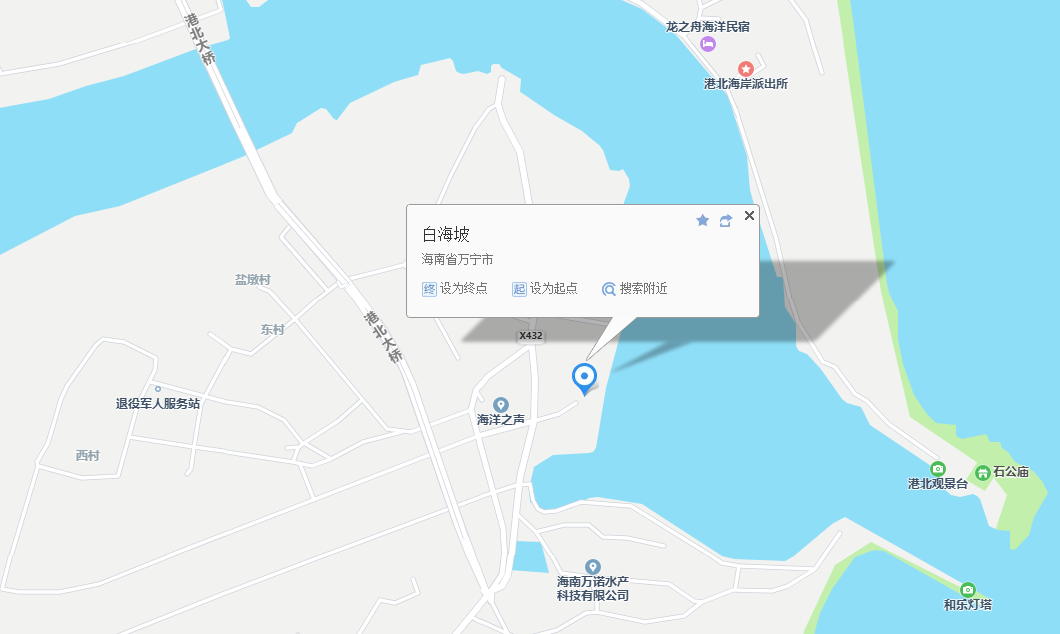This screenshot has height=634, width=1060.
Task: Select the 退役军人服务站 point
Action: pyautogui.click(x=157, y=389)
